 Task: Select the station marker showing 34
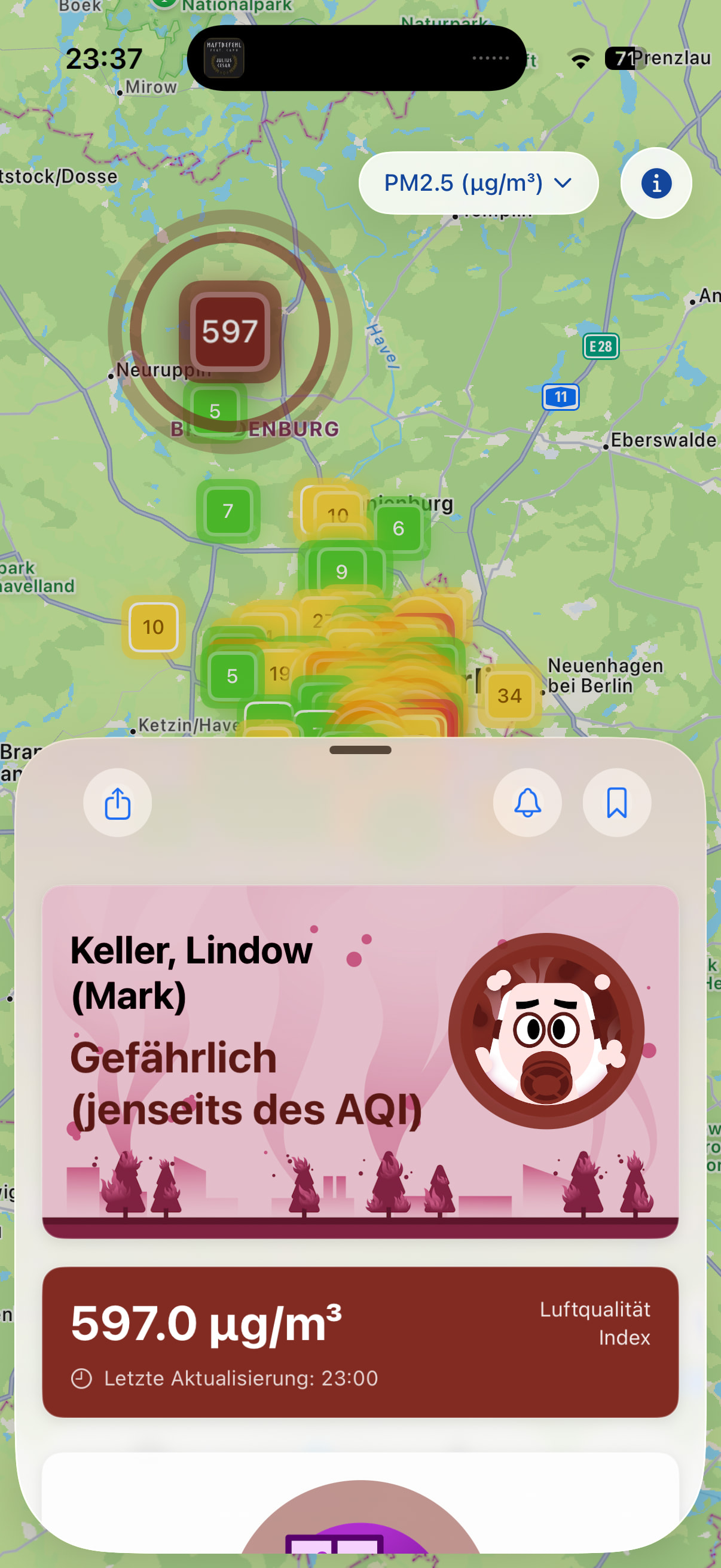509,695
